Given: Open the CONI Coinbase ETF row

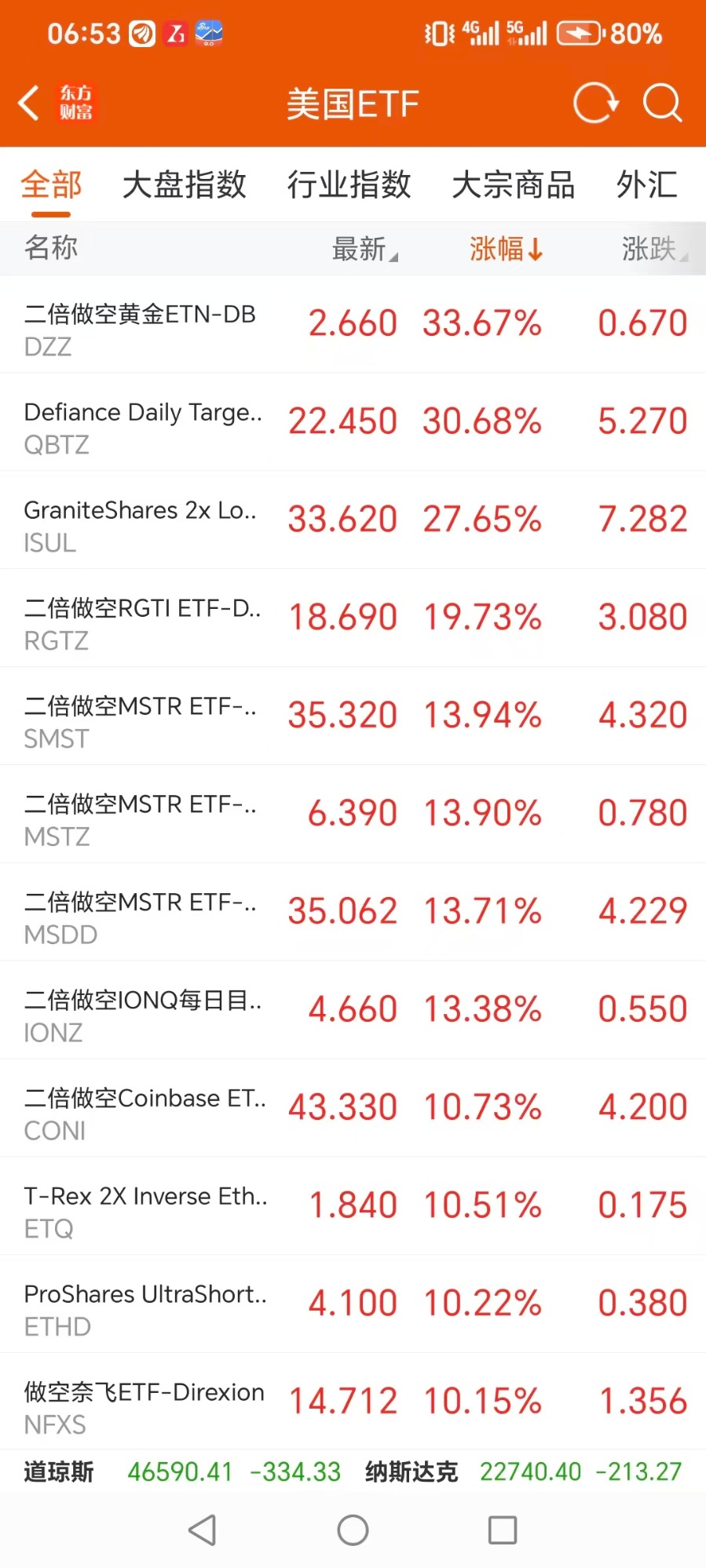Looking at the screenshot, I should (x=353, y=1108).
